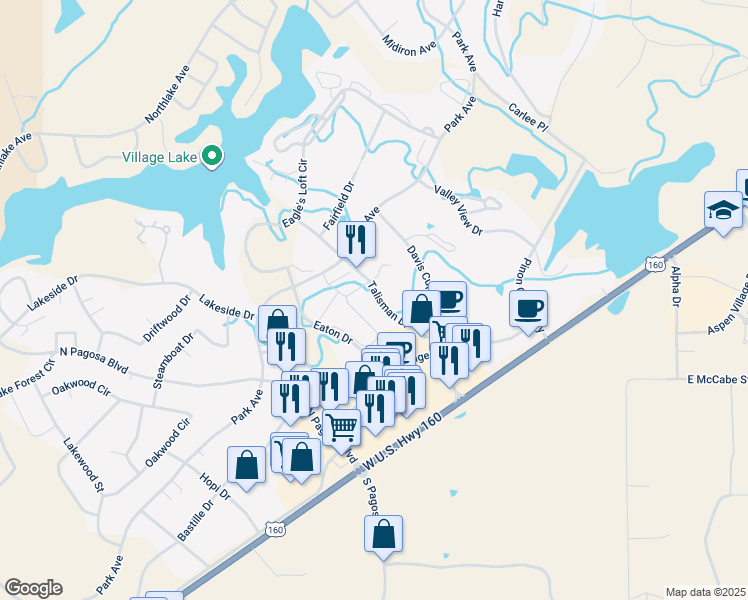The height and width of the screenshot is (600, 748).
Task: Tap the shopping bag marker near Hopi Dr
Action: (x=246, y=465)
